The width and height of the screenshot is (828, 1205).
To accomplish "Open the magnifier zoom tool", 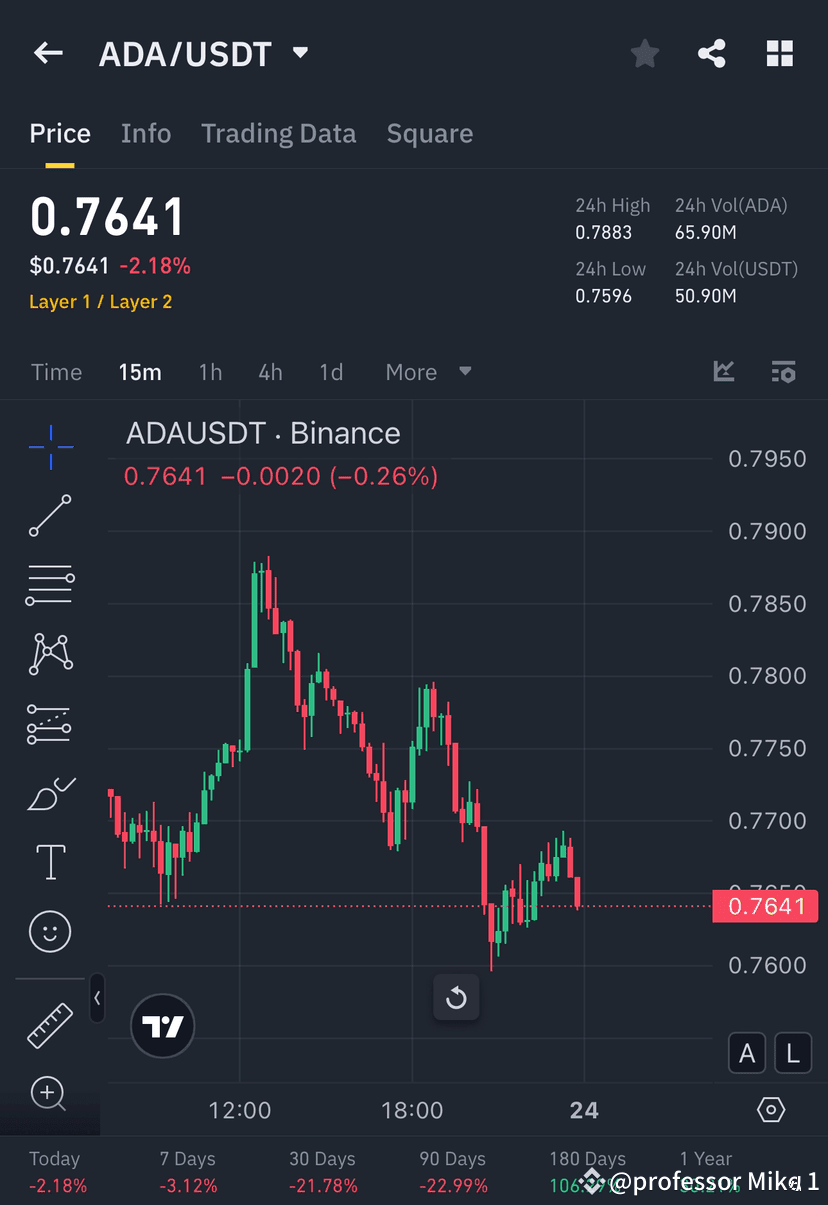I will coord(49,1094).
